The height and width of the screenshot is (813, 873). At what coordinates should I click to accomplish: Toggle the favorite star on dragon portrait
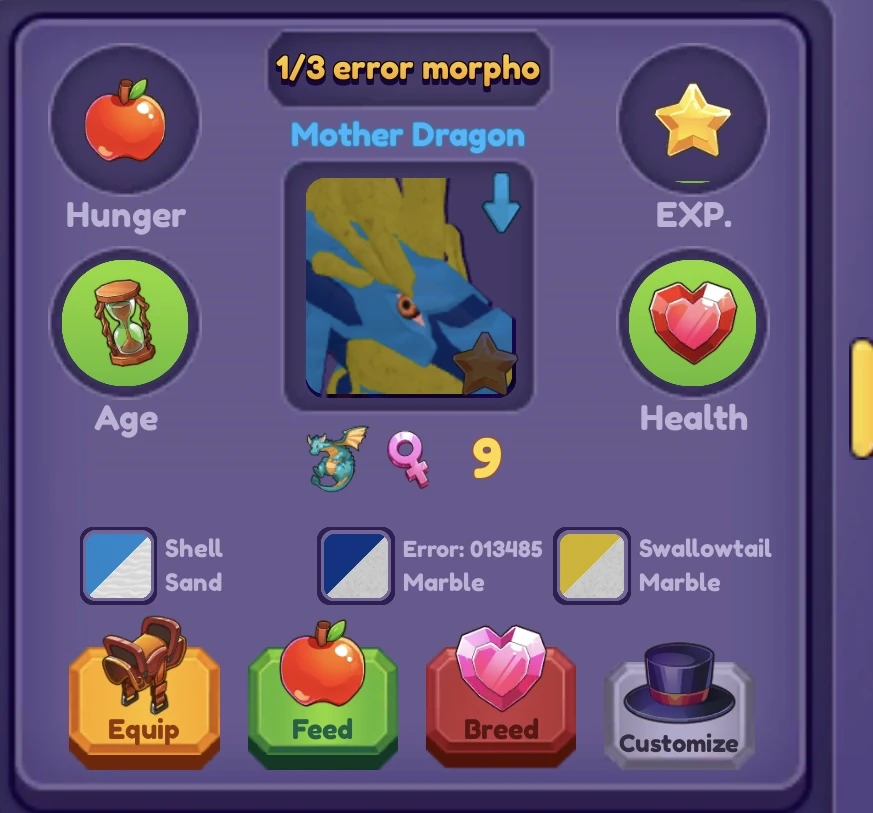click(x=485, y=366)
